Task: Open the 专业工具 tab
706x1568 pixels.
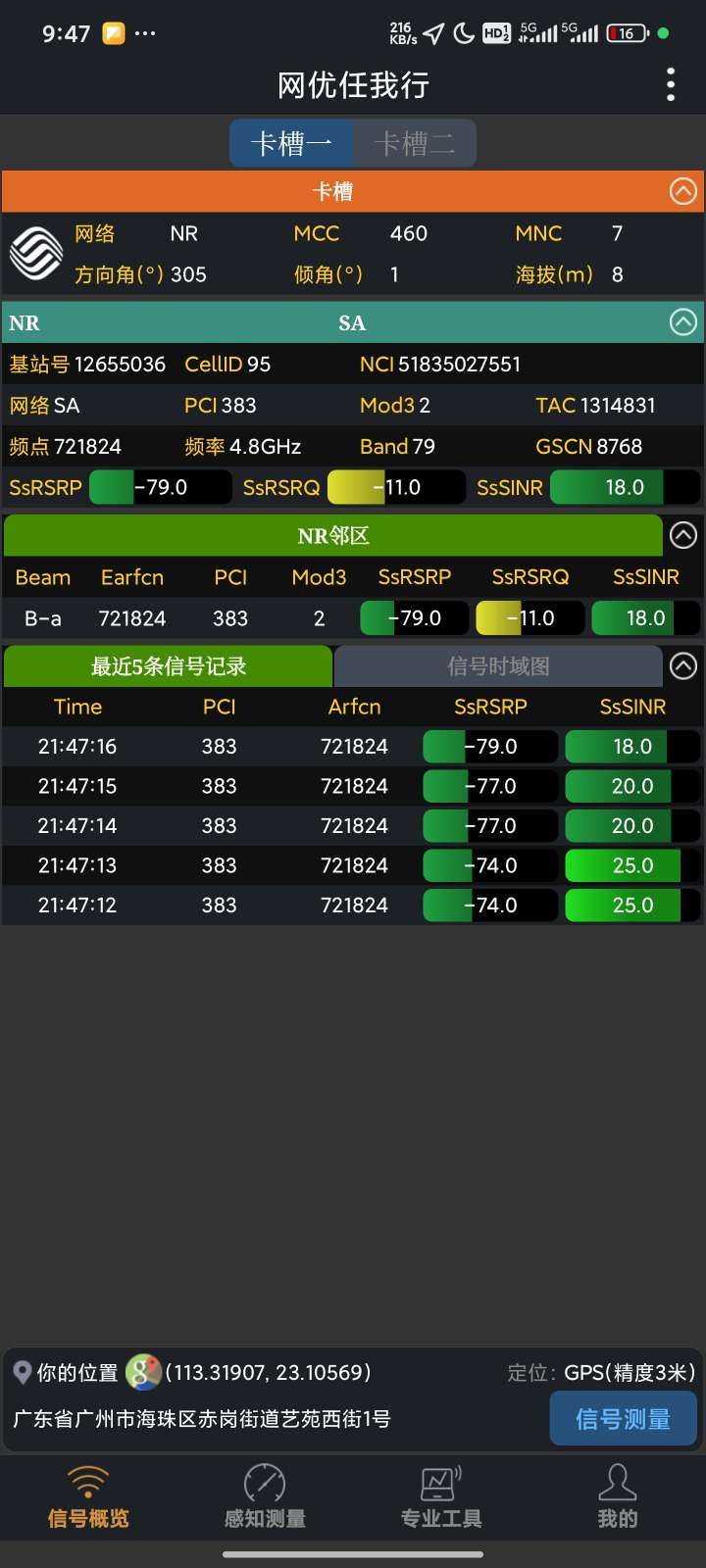Action: click(441, 1496)
